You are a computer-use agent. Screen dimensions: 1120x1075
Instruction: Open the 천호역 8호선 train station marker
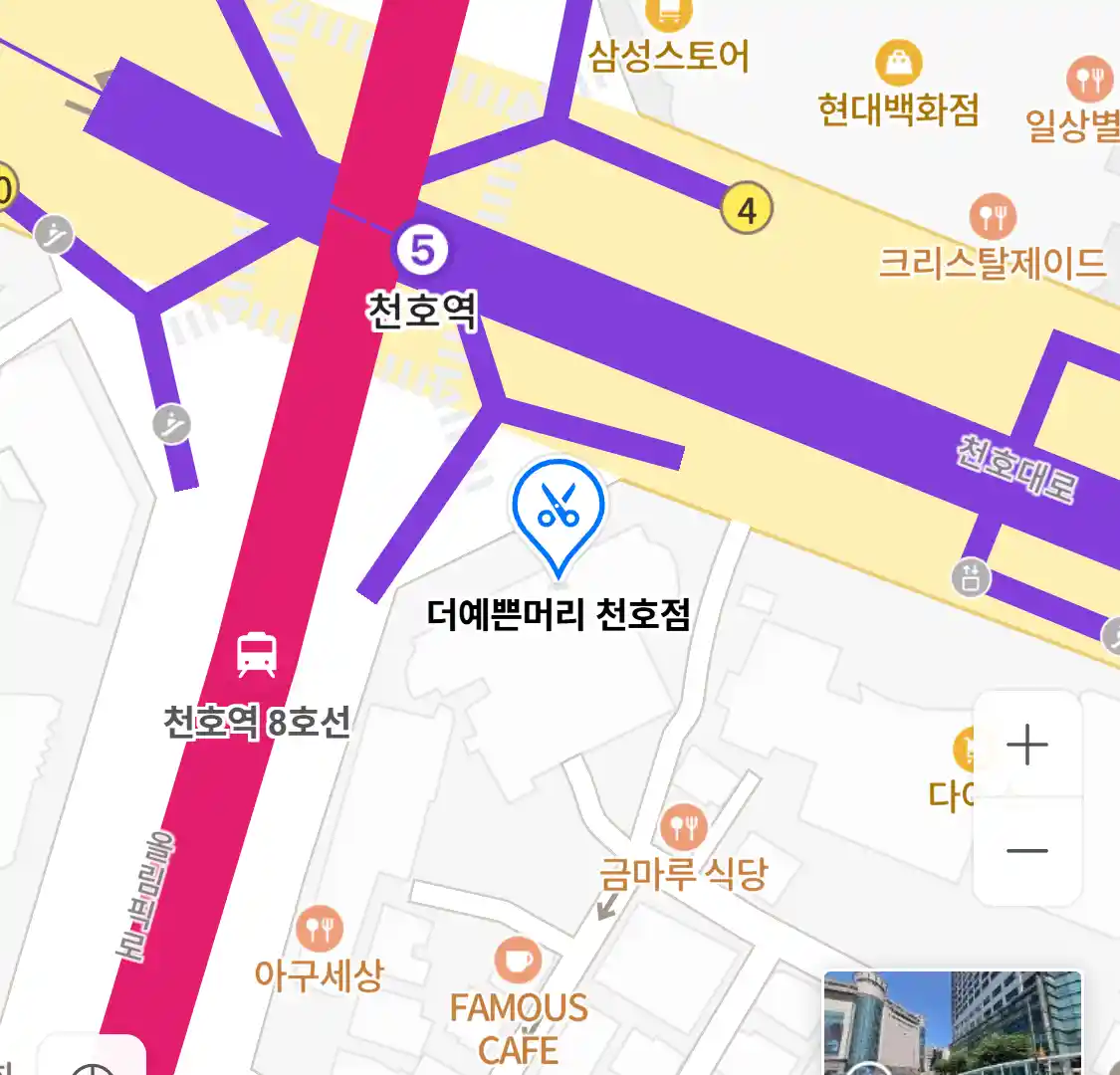point(257,654)
